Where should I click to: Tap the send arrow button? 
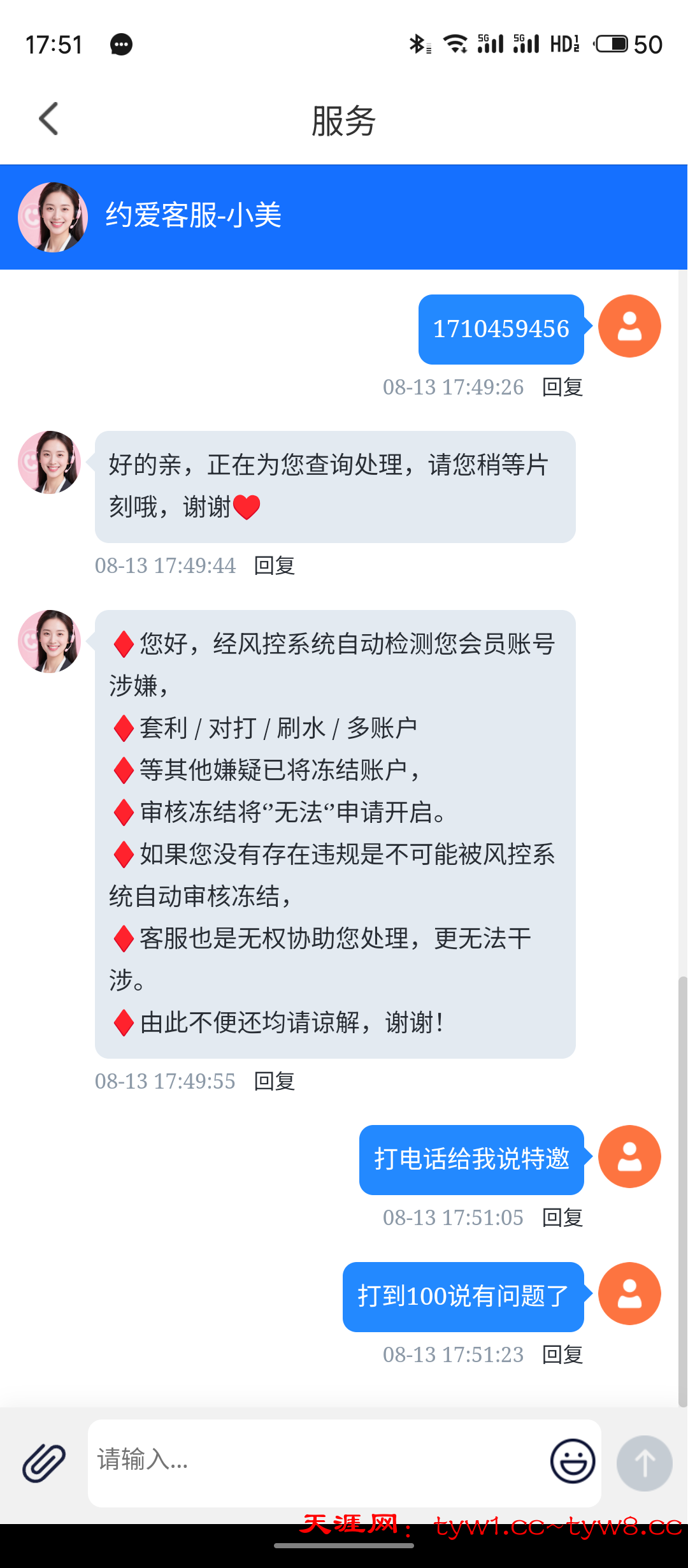[644, 1463]
